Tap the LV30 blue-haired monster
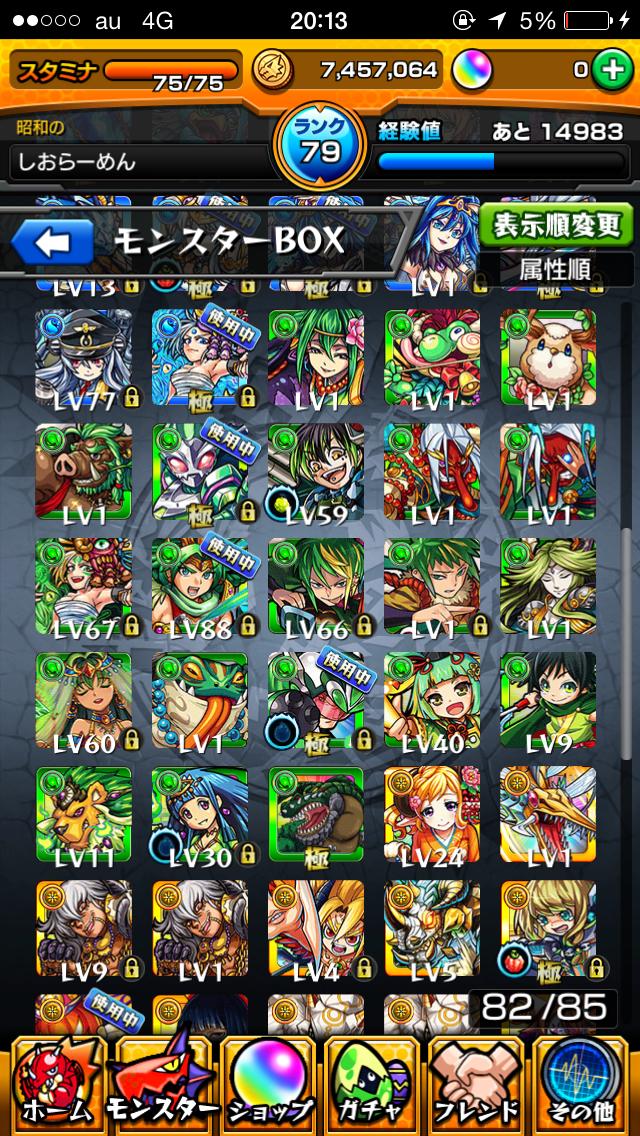 200,815
